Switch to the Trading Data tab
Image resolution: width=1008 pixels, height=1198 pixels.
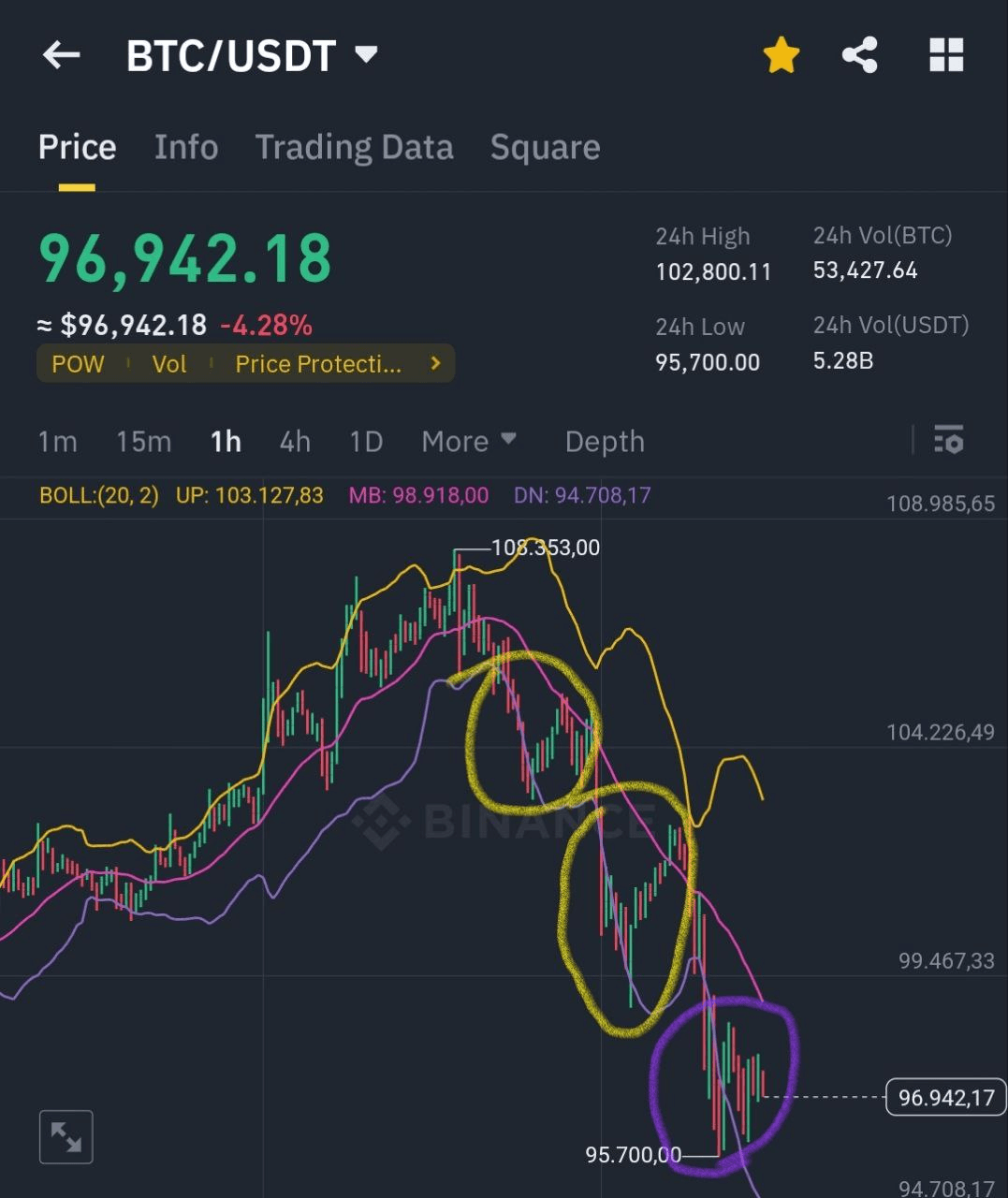(354, 147)
